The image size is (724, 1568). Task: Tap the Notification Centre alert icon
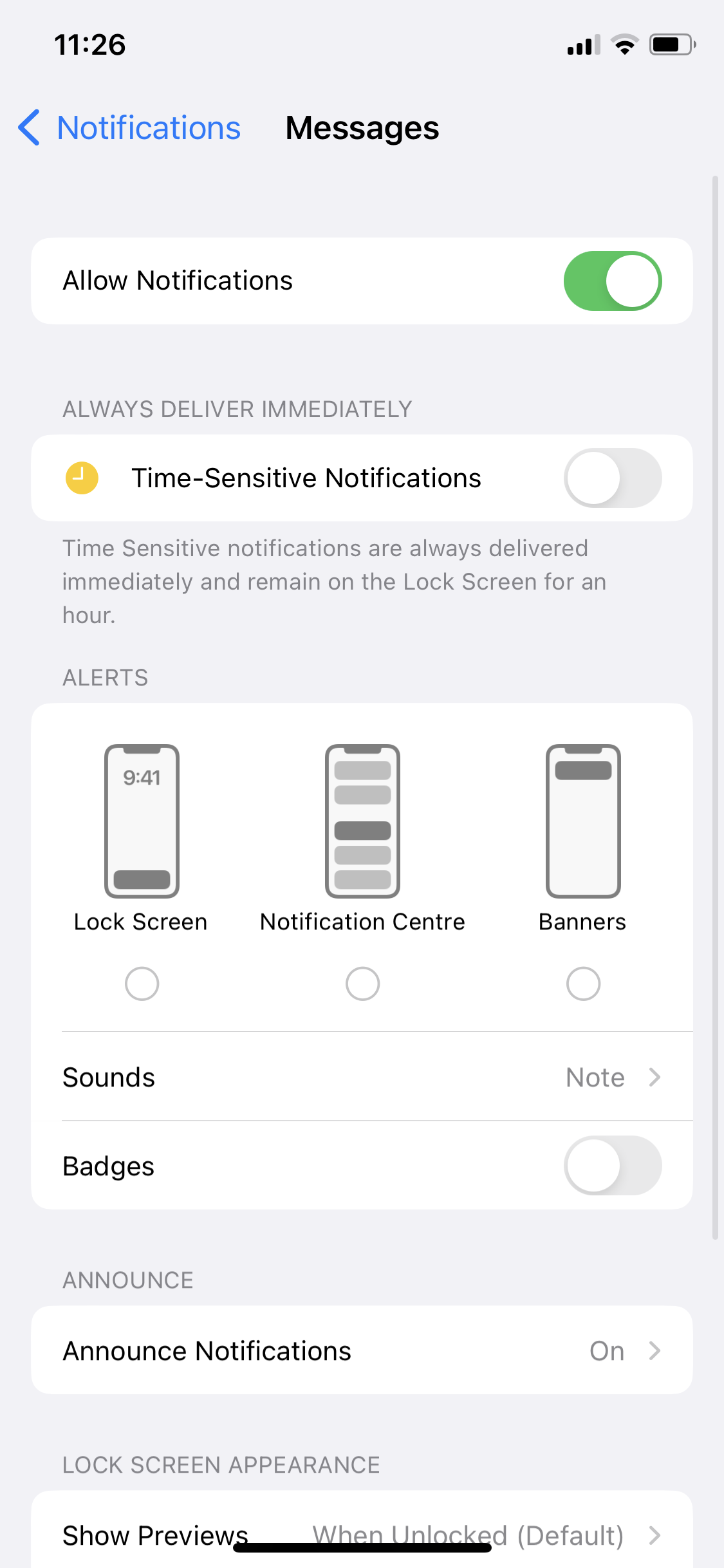click(362, 825)
